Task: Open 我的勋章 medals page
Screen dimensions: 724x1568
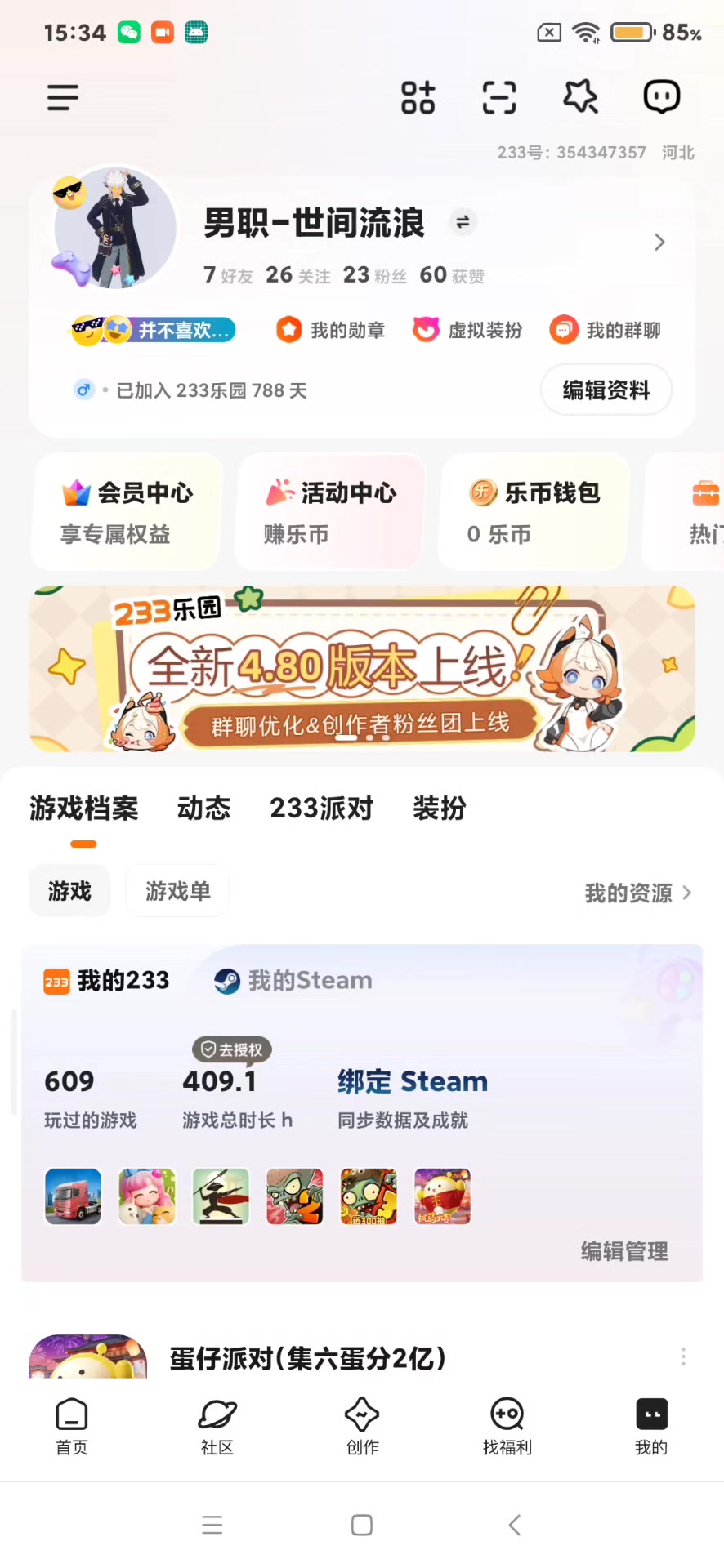Action: 331,330
